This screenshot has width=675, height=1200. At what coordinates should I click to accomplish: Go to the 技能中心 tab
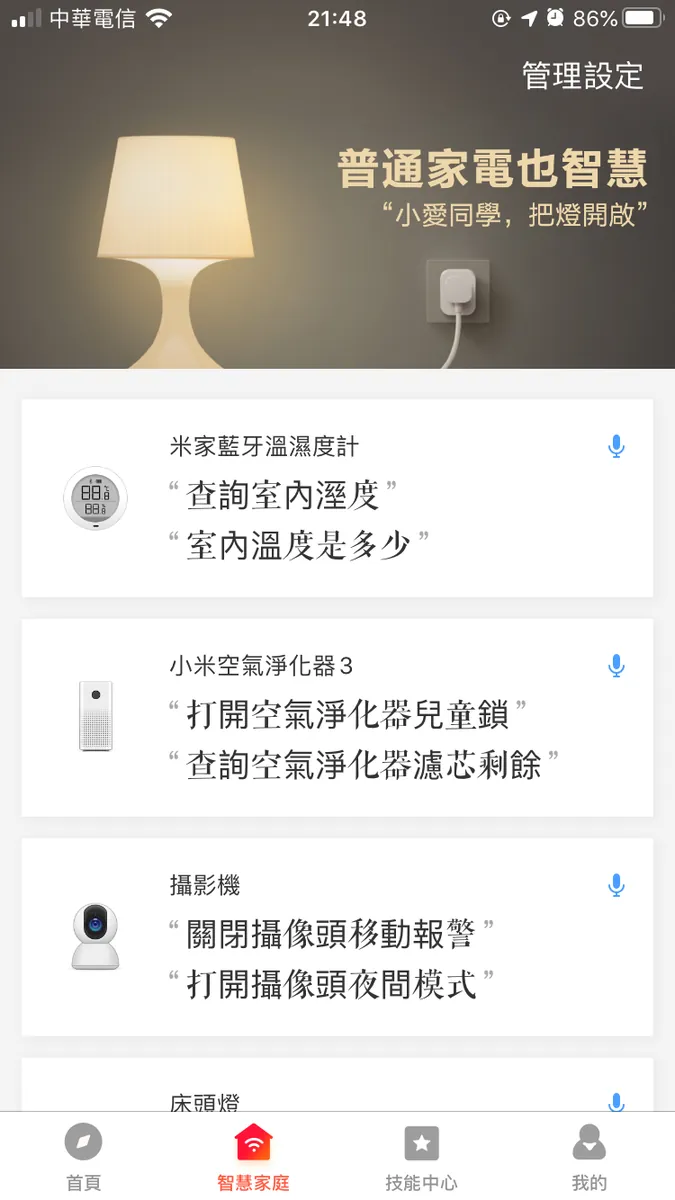point(421,1157)
